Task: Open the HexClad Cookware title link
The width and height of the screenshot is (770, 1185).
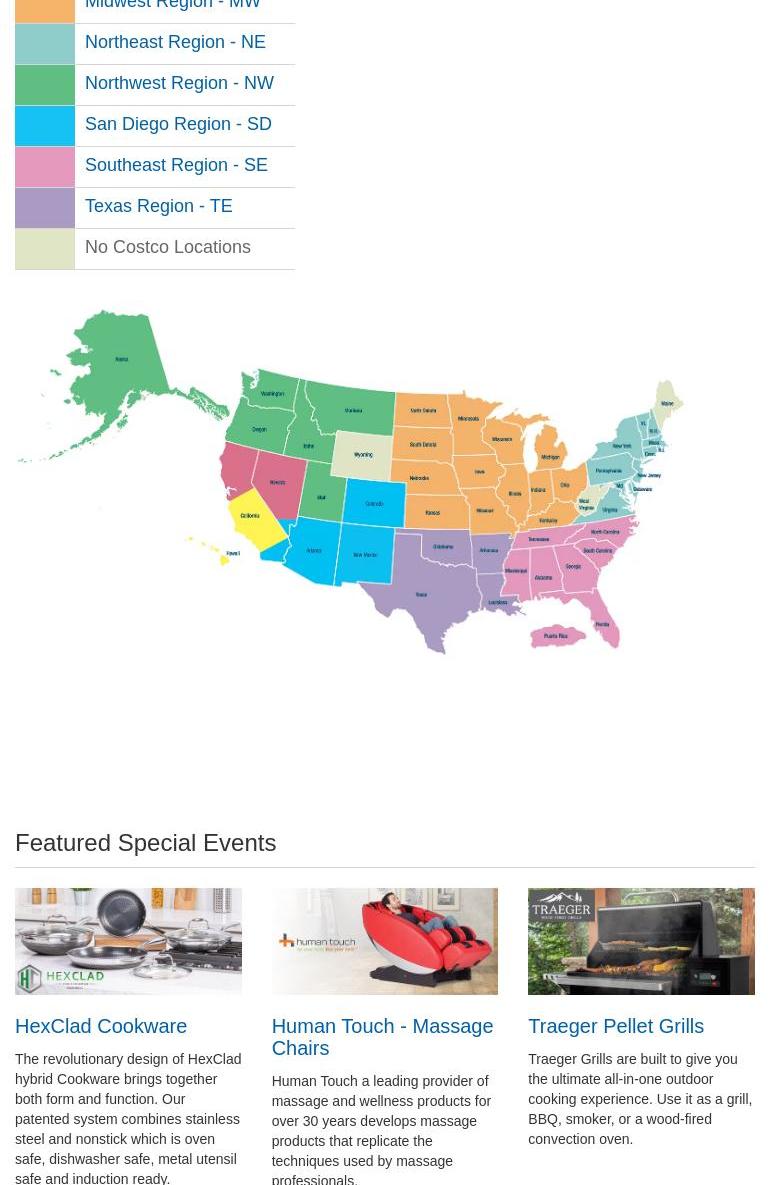Action: (101, 1026)
